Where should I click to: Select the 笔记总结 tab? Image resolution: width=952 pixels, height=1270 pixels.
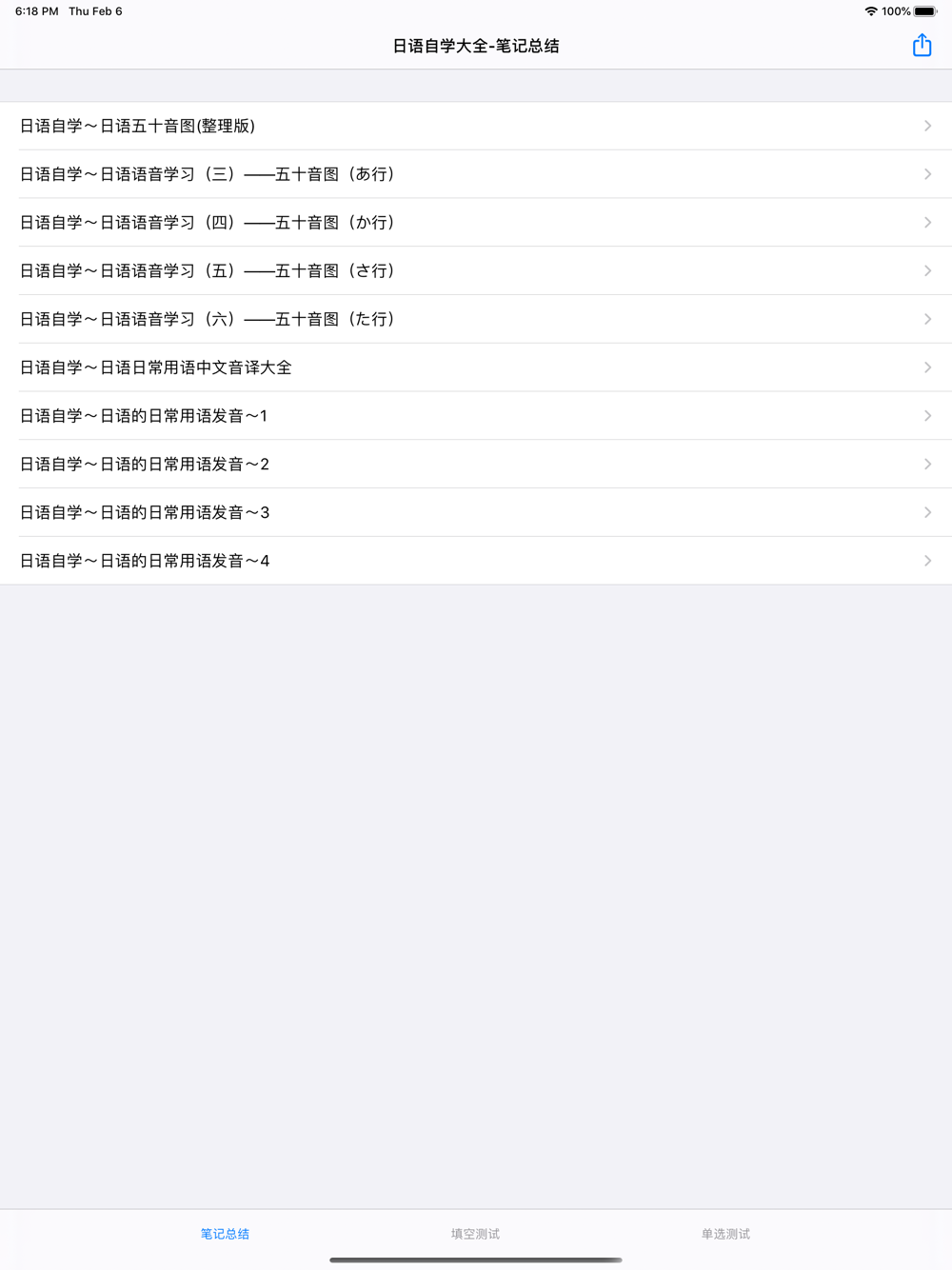point(225,1234)
